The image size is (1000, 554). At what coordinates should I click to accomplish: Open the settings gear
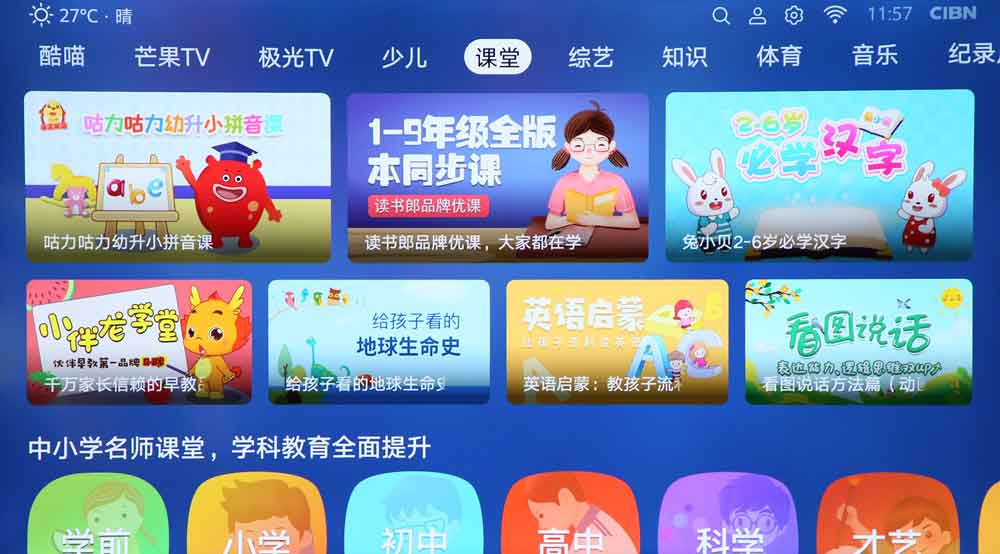tap(794, 15)
